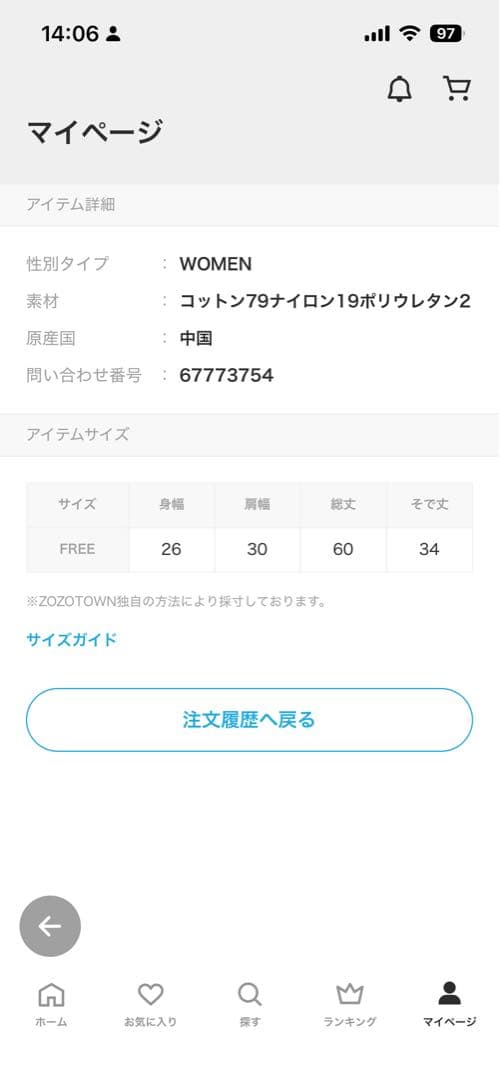
Task: Switch to the お気に入り tab
Action: click(x=150, y=1005)
